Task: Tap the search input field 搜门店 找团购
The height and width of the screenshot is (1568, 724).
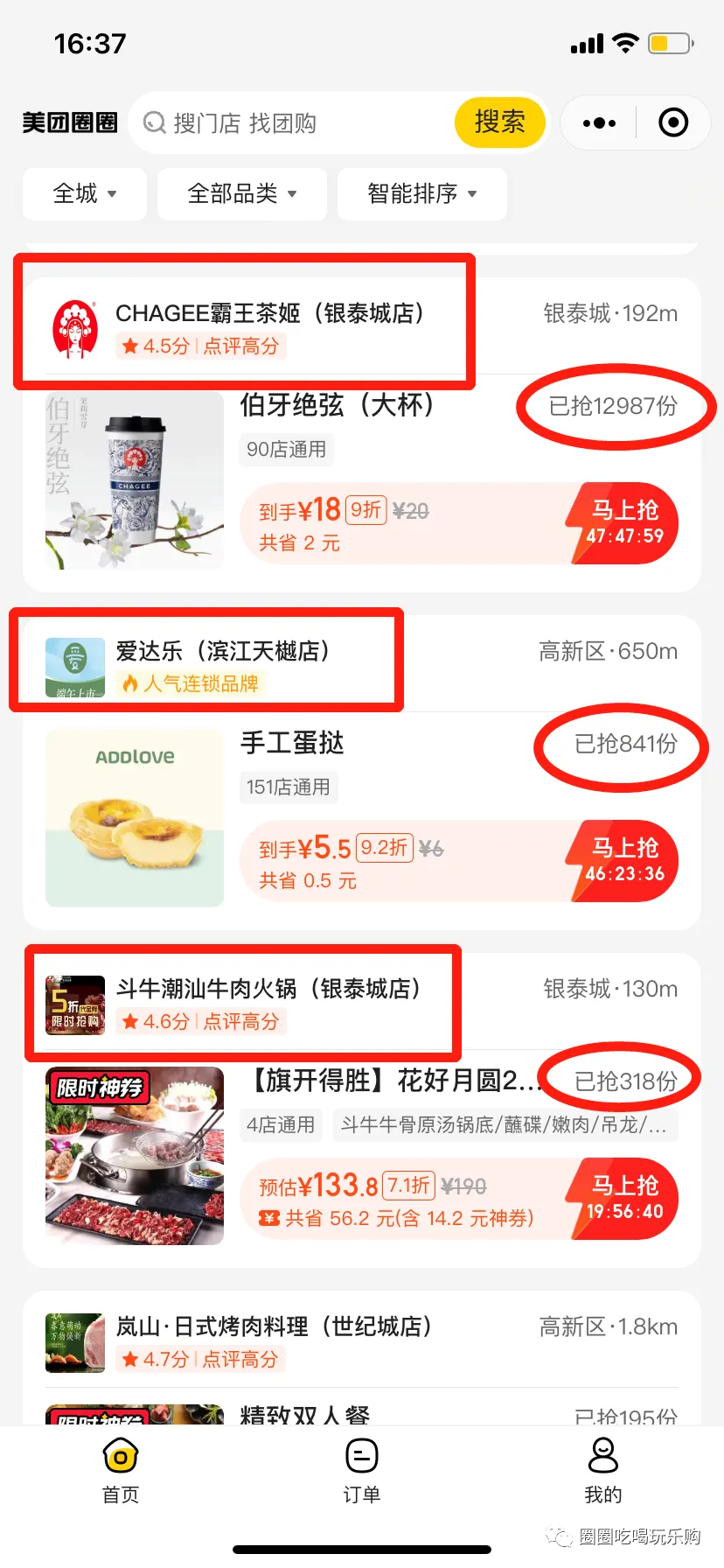Action: [x=289, y=122]
